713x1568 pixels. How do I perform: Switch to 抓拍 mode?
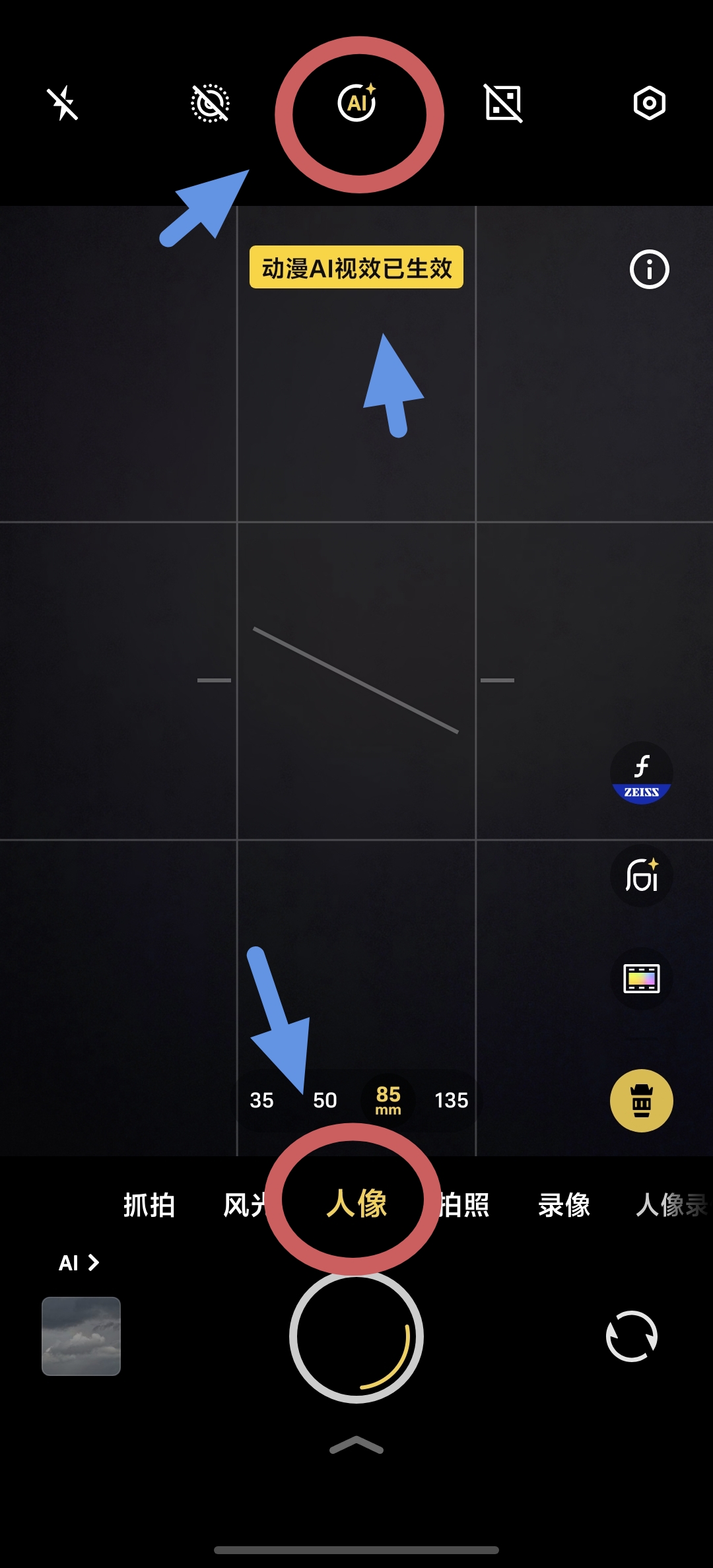[x=149, y=1205]
